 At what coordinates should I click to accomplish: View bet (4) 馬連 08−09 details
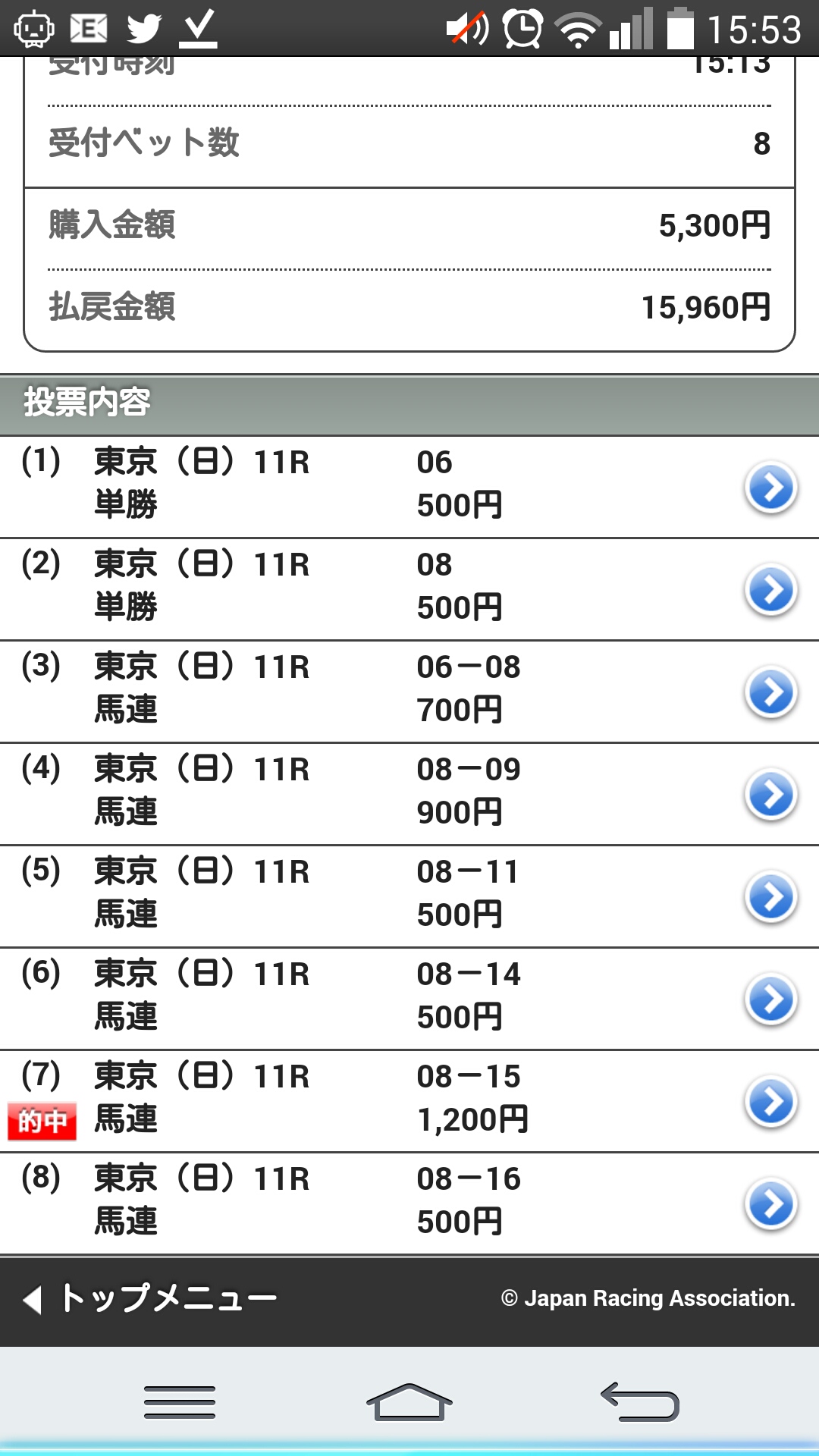click(770, 795)
